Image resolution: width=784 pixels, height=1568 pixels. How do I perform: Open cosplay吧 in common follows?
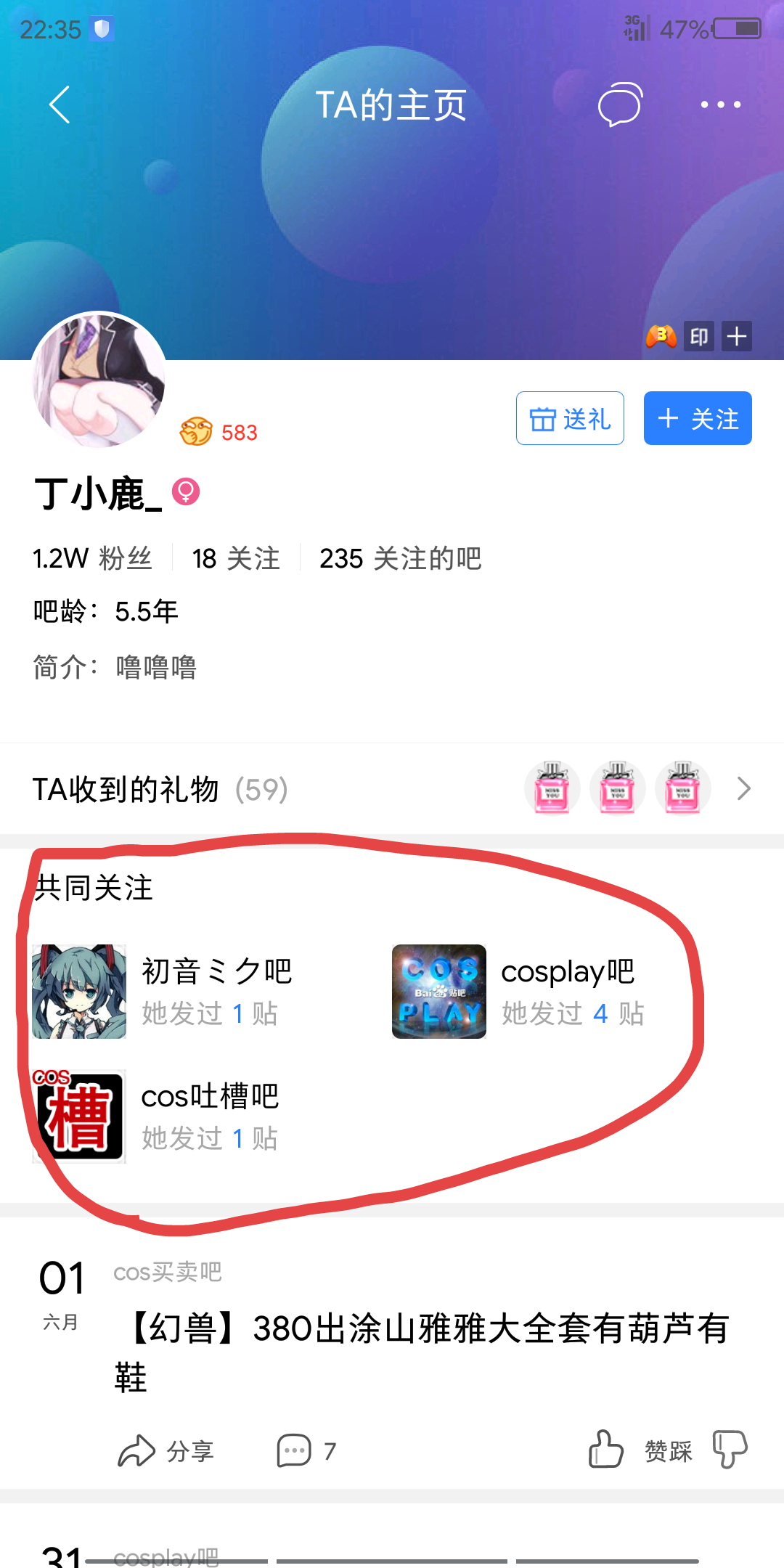point(519,991)
